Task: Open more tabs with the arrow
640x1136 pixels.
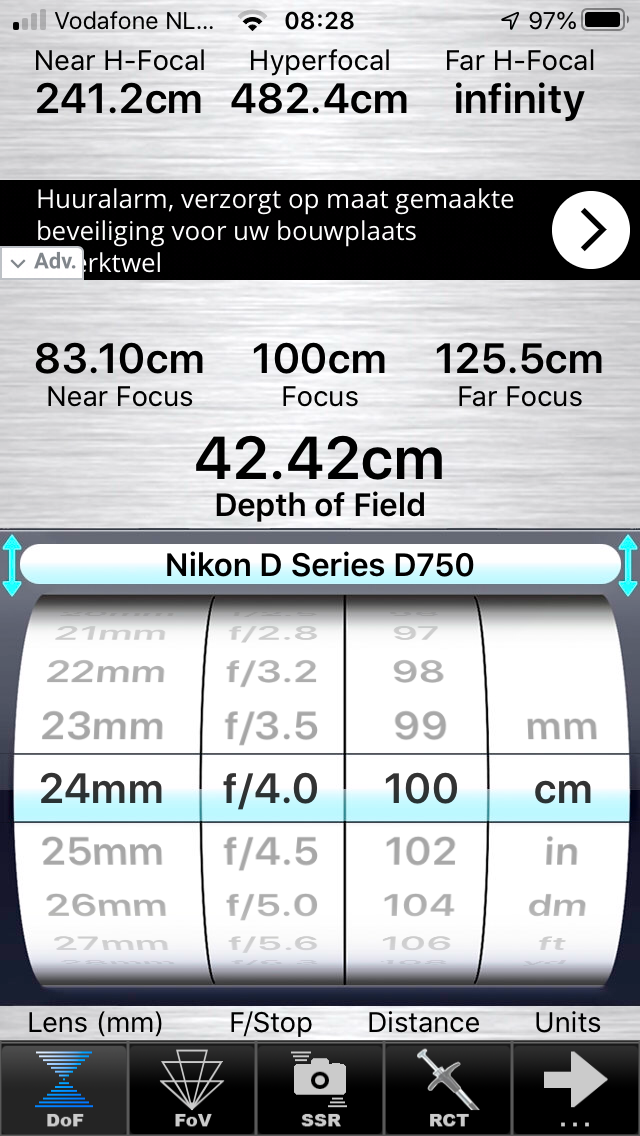Action: (x=575, y=1090)
